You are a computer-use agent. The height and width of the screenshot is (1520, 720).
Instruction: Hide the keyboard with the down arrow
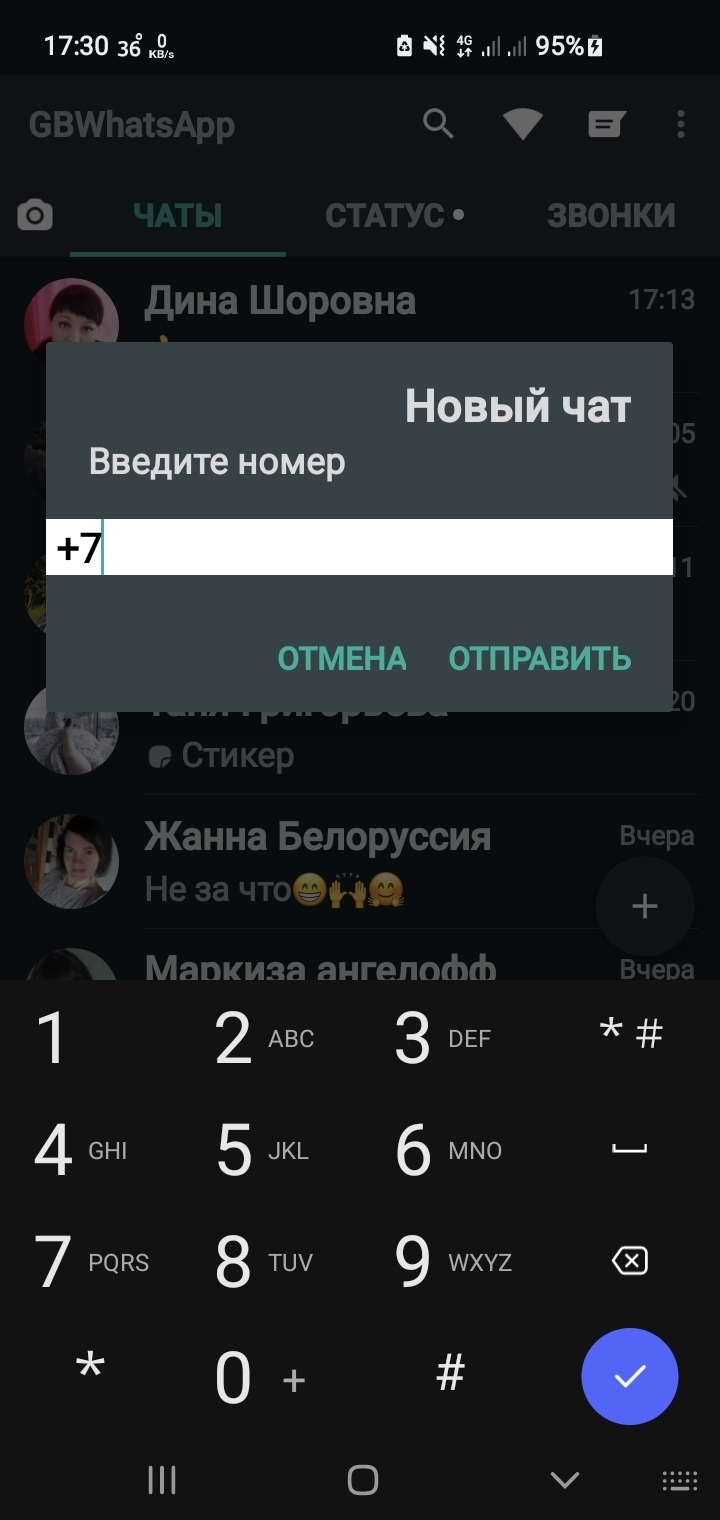(x=565, y=1479)
